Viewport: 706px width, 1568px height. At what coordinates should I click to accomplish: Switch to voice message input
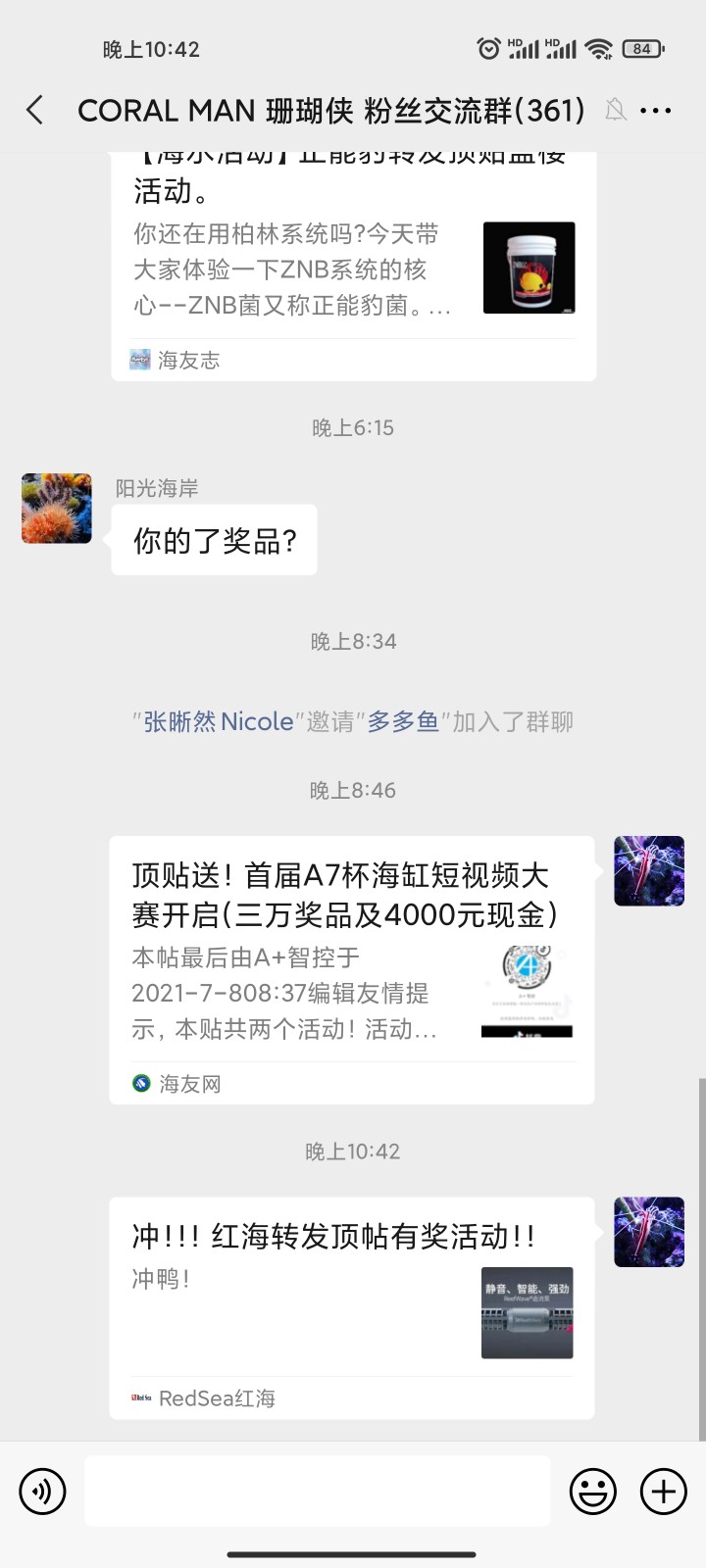tap(42, 1492)
